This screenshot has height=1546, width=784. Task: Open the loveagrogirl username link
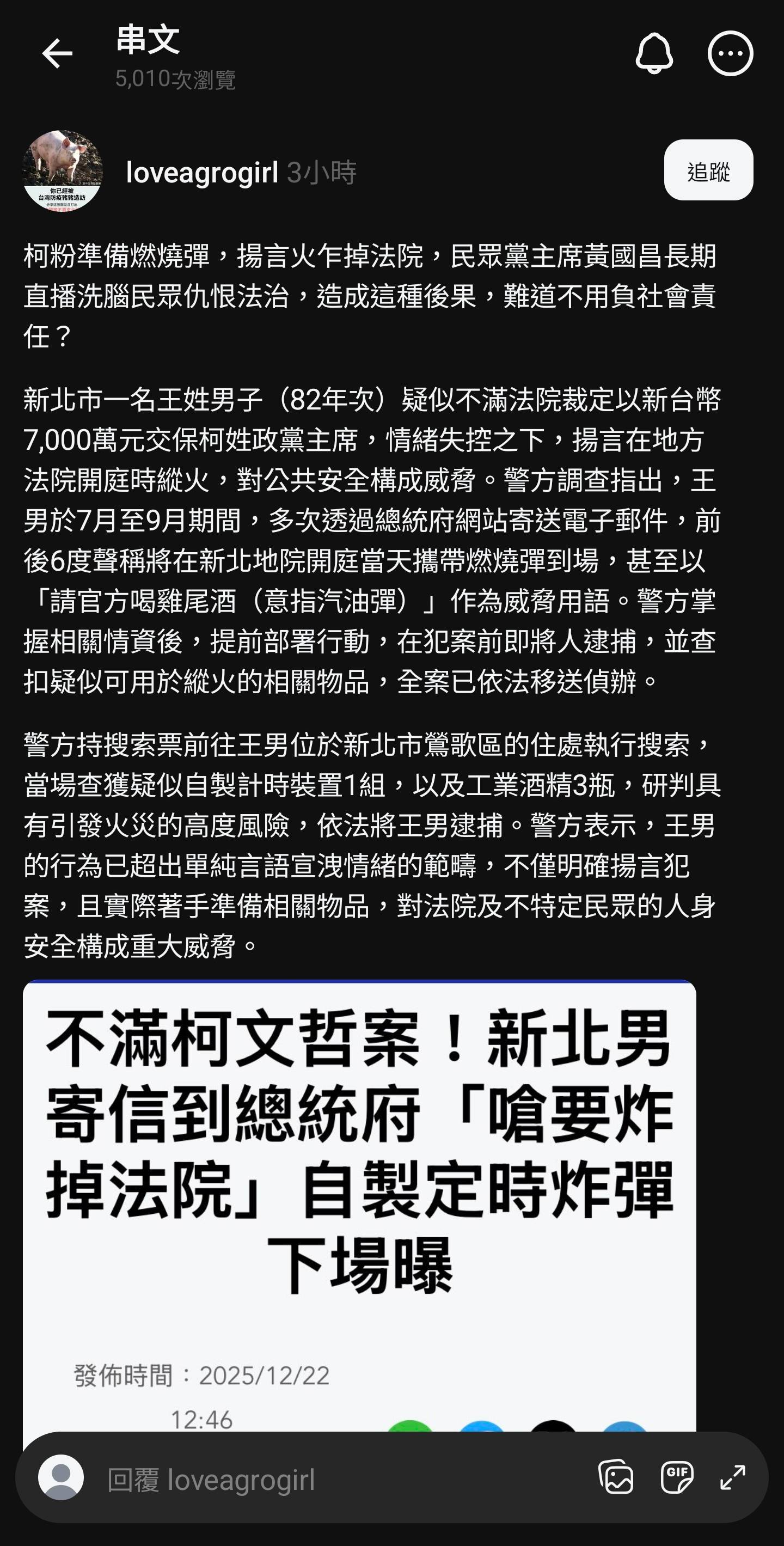pos(201,173)
